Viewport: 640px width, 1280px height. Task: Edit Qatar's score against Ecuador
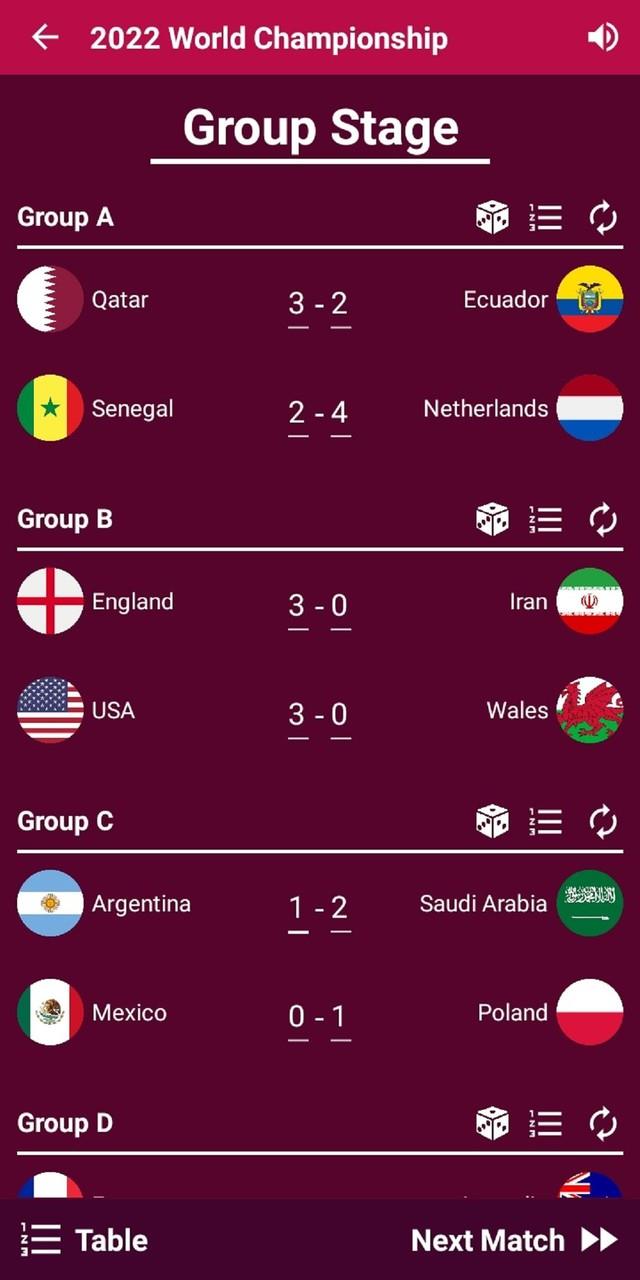click(297, 304)
